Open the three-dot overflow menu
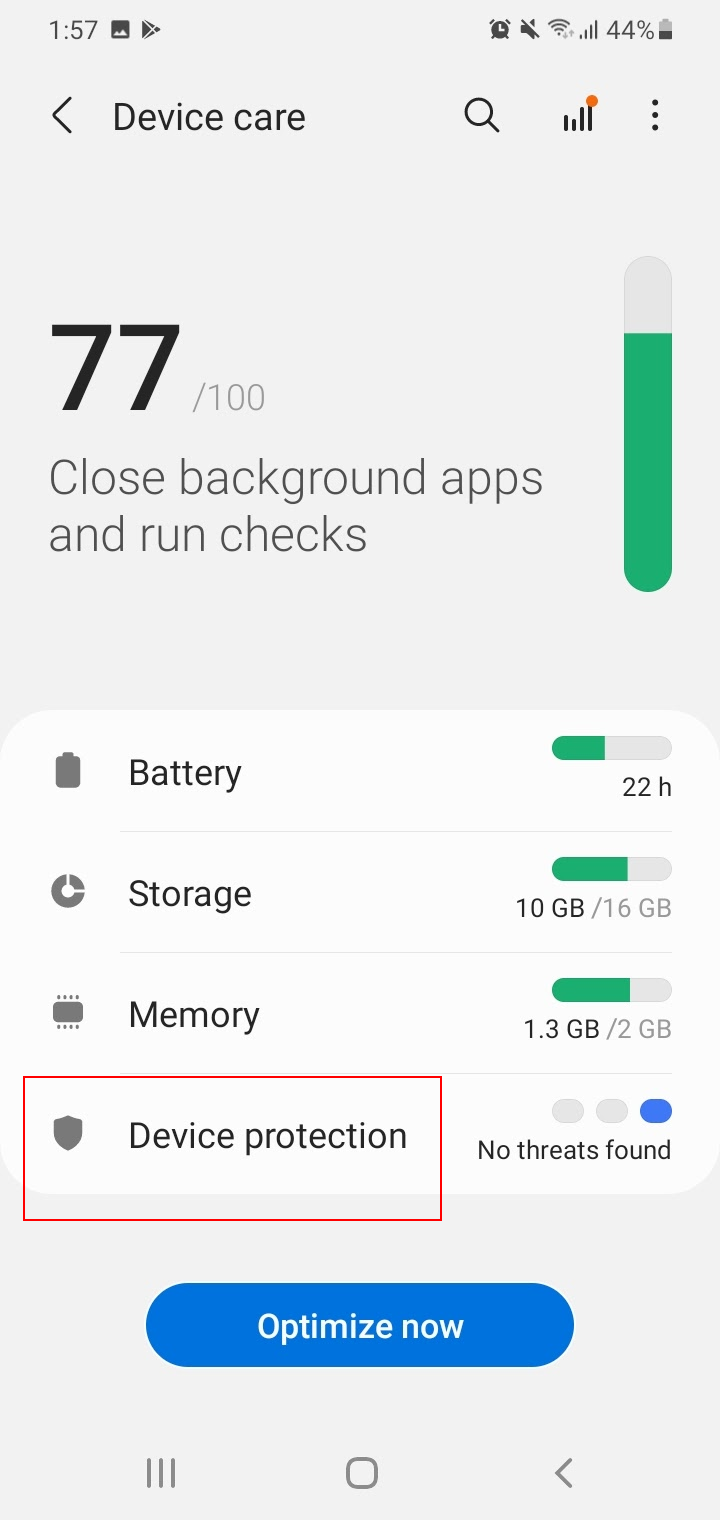The image size is (720, 1520). click(x=655, y=116)
